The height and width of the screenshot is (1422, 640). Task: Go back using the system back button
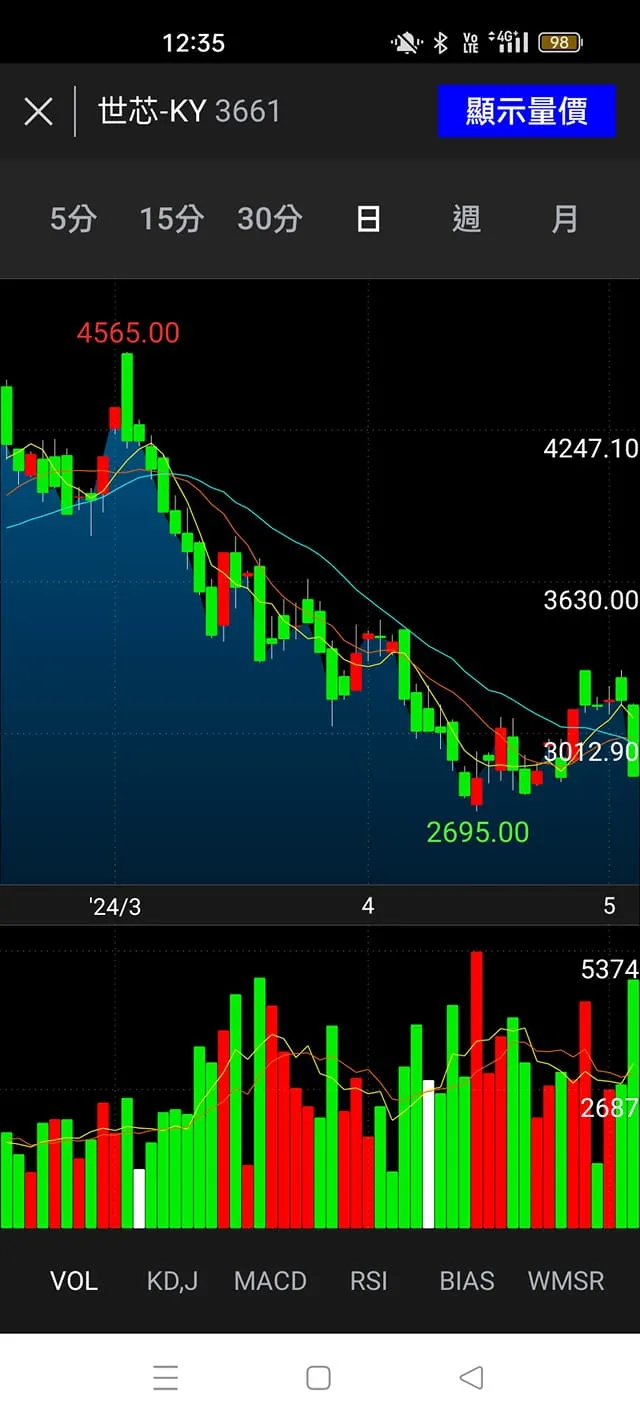(471, 1378)
